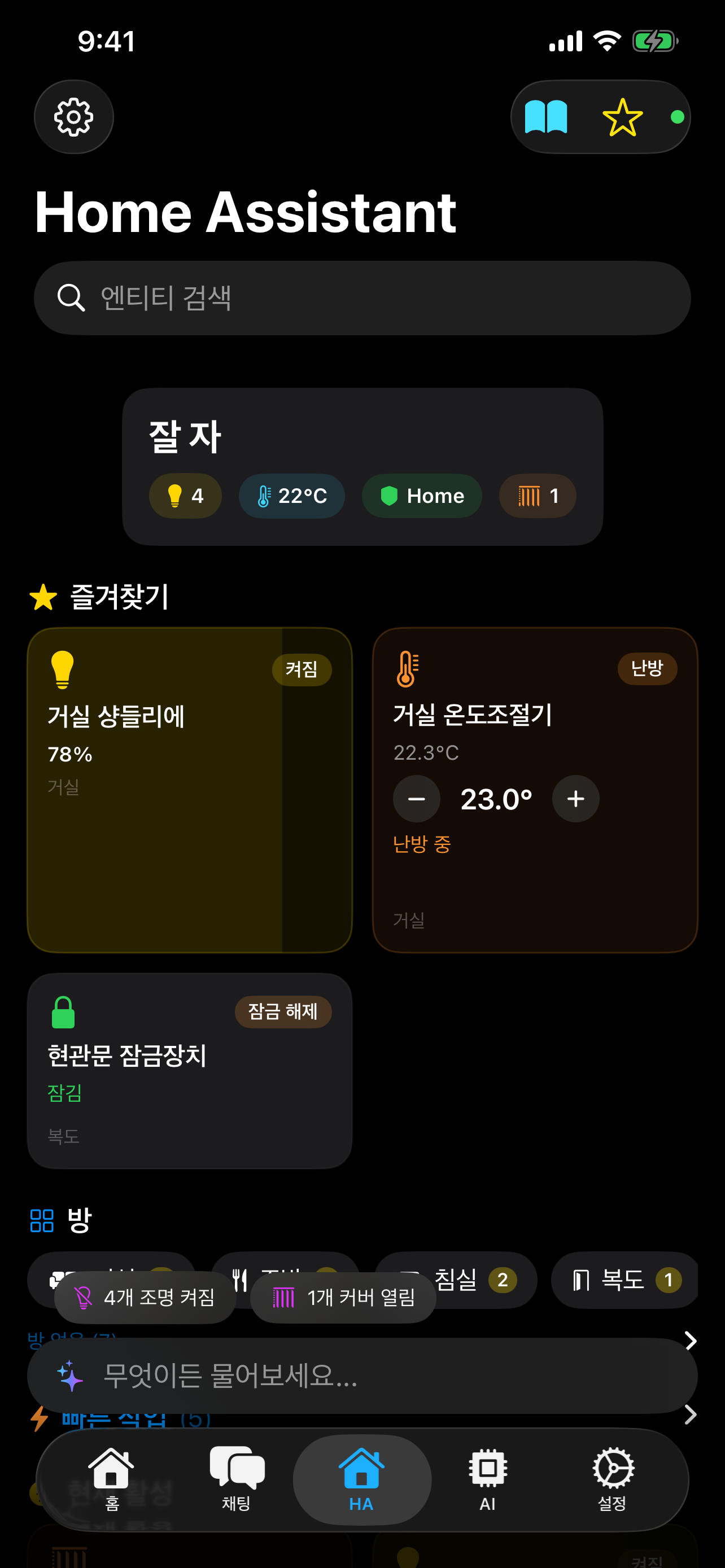
Task: Toggle the favorites star button
Action: (622, 117)
